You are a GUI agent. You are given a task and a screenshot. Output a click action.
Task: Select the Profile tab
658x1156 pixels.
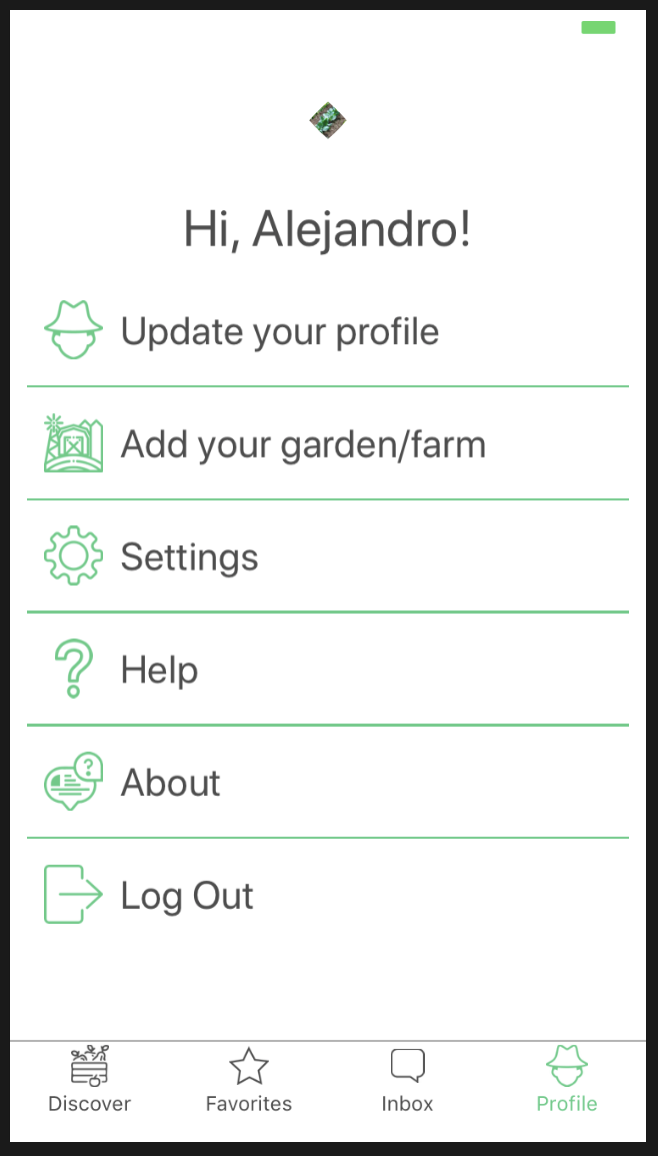566,1080
